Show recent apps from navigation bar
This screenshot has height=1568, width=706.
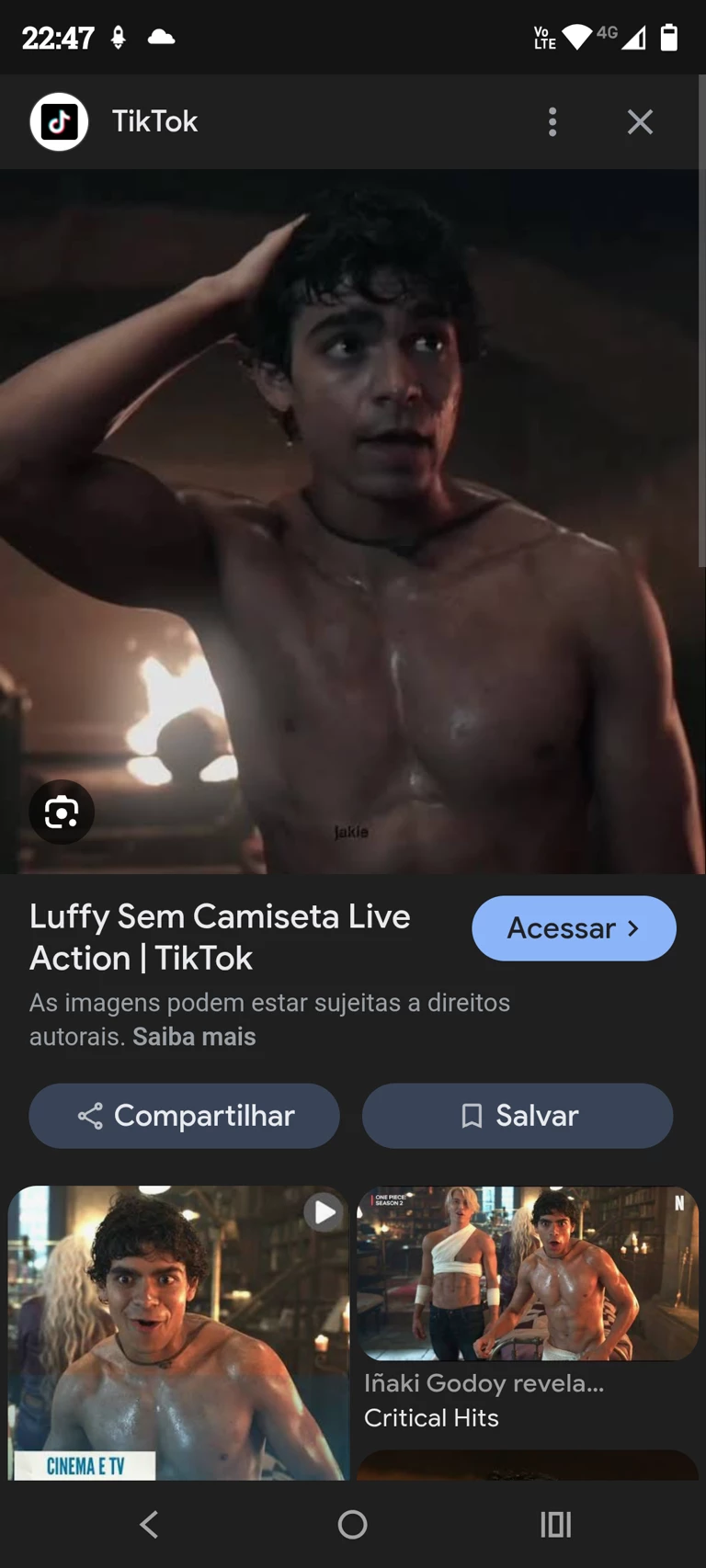coord(555,1524)
